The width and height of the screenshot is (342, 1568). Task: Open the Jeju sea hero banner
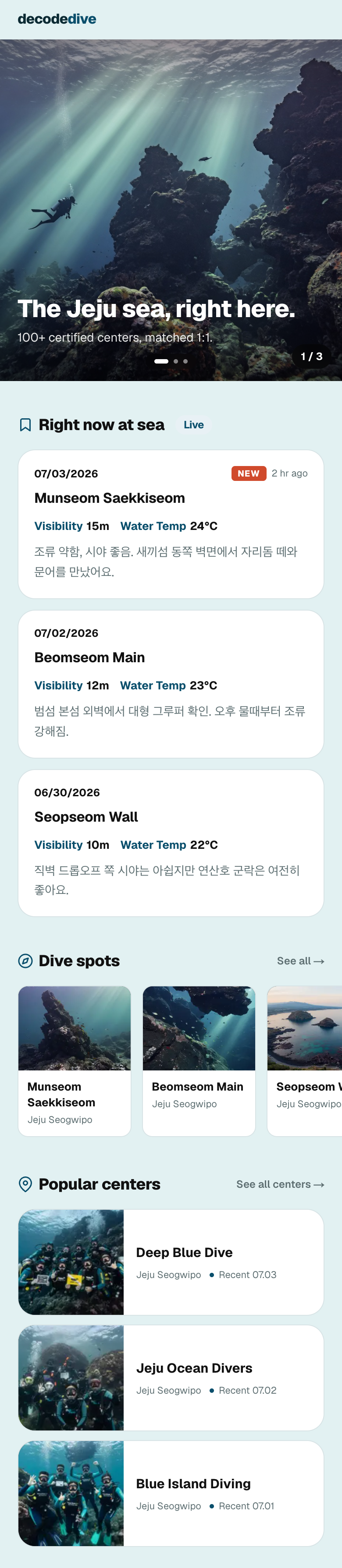pos(171,210)
